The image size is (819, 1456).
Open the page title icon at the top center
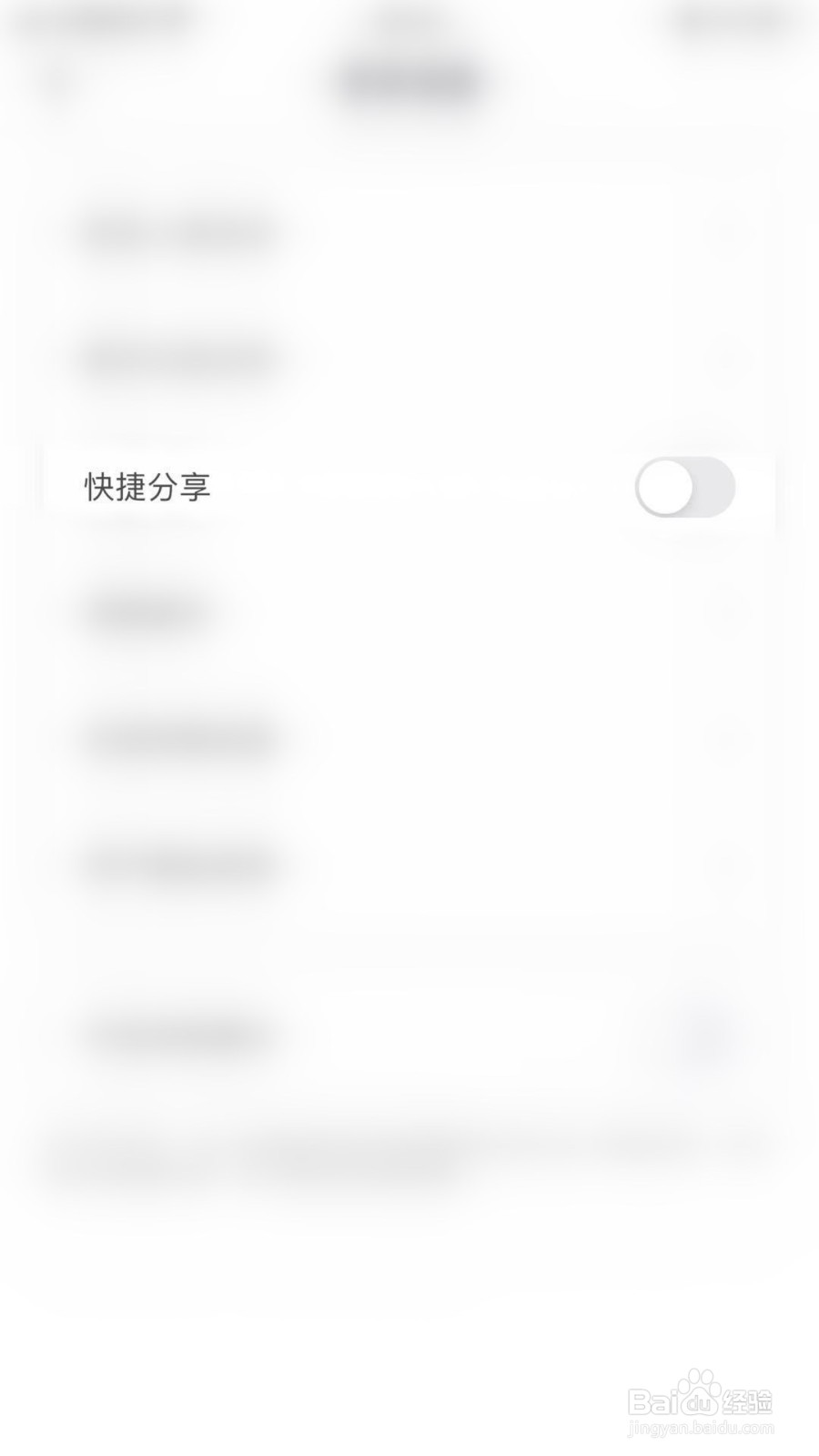[x=409, y=80]
